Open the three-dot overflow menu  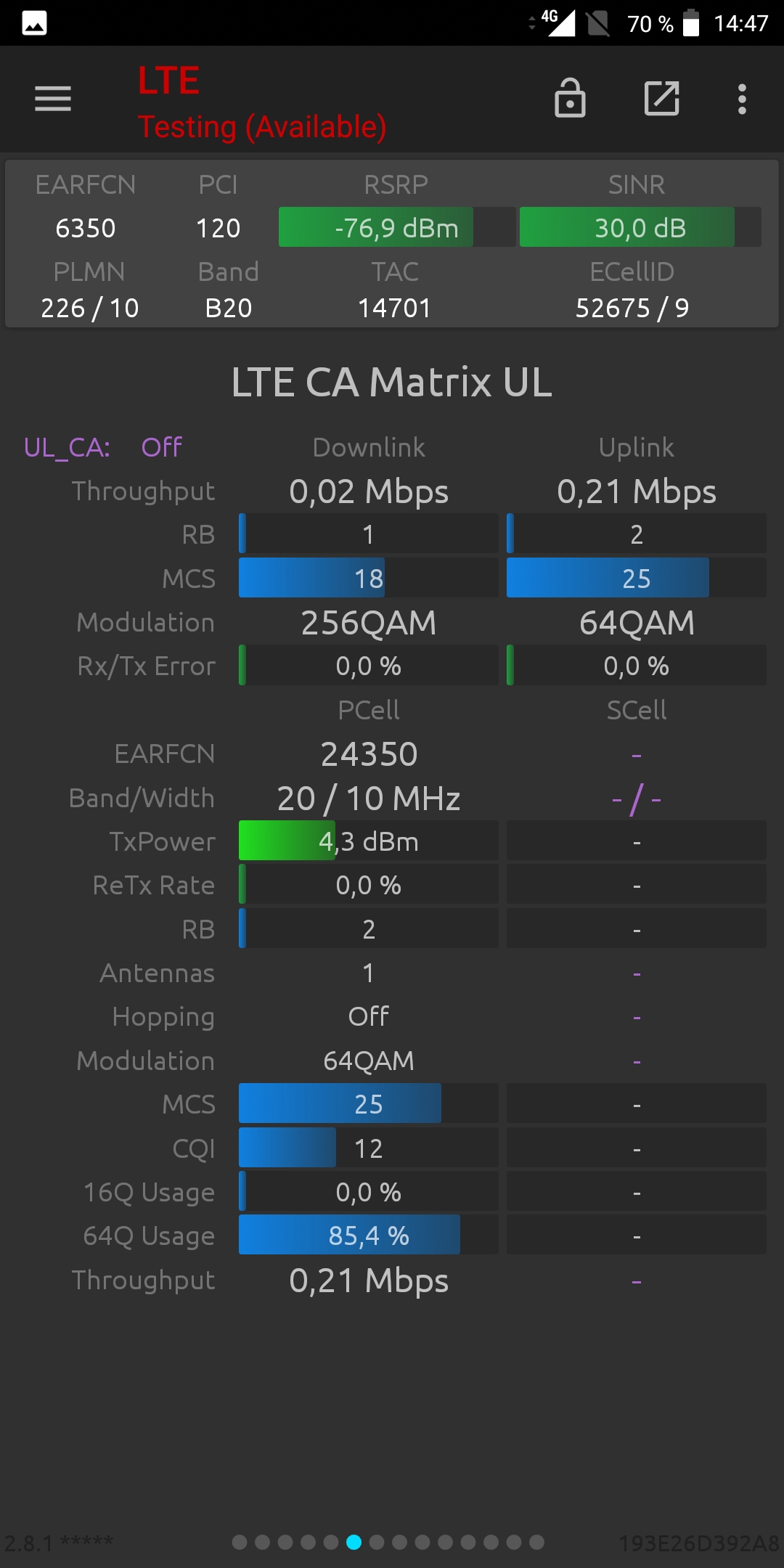(742, 99)
